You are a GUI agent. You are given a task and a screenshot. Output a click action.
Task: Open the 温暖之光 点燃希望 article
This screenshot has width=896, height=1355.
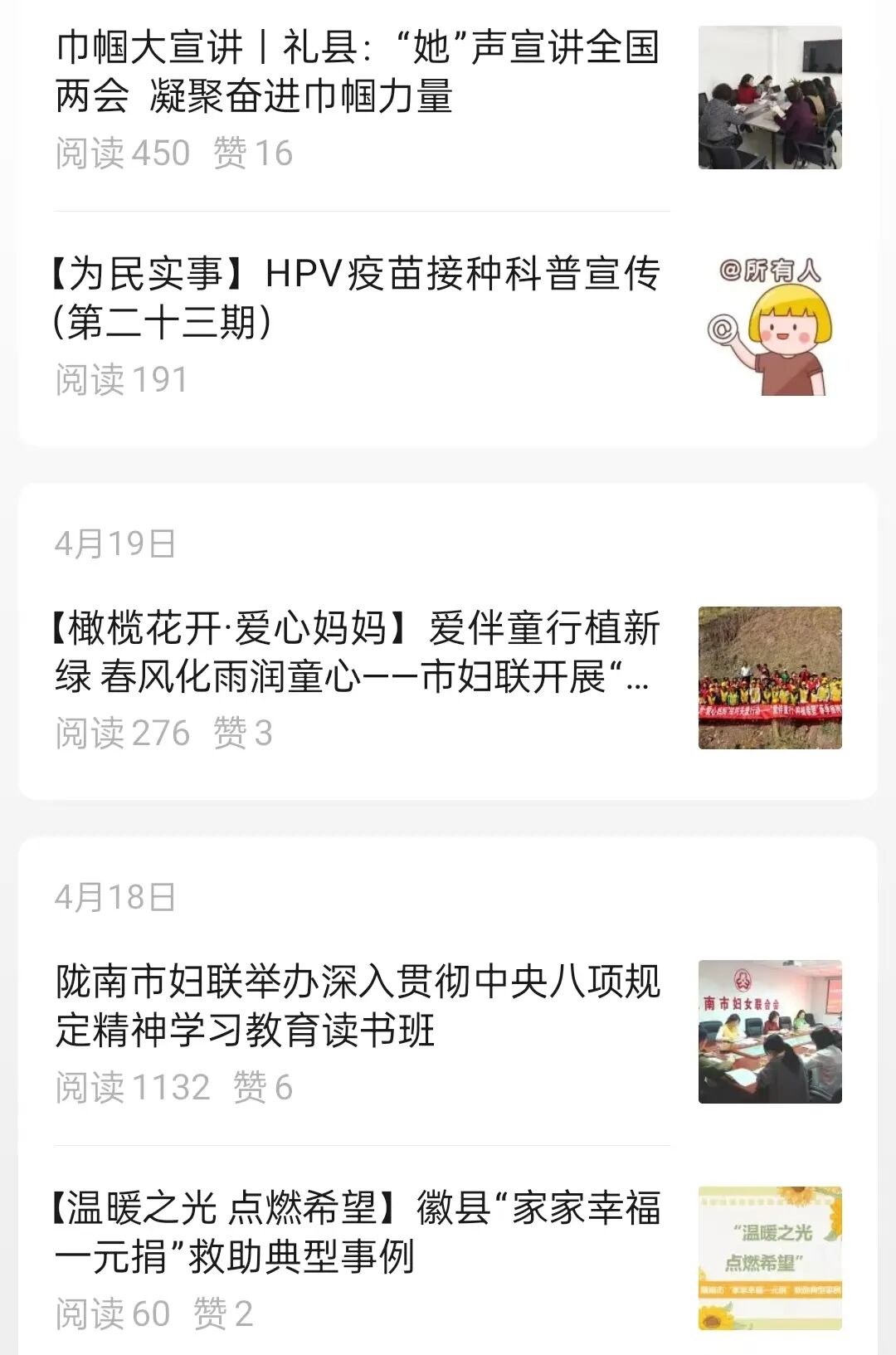pyautogui.click(x=358, y=1232)
